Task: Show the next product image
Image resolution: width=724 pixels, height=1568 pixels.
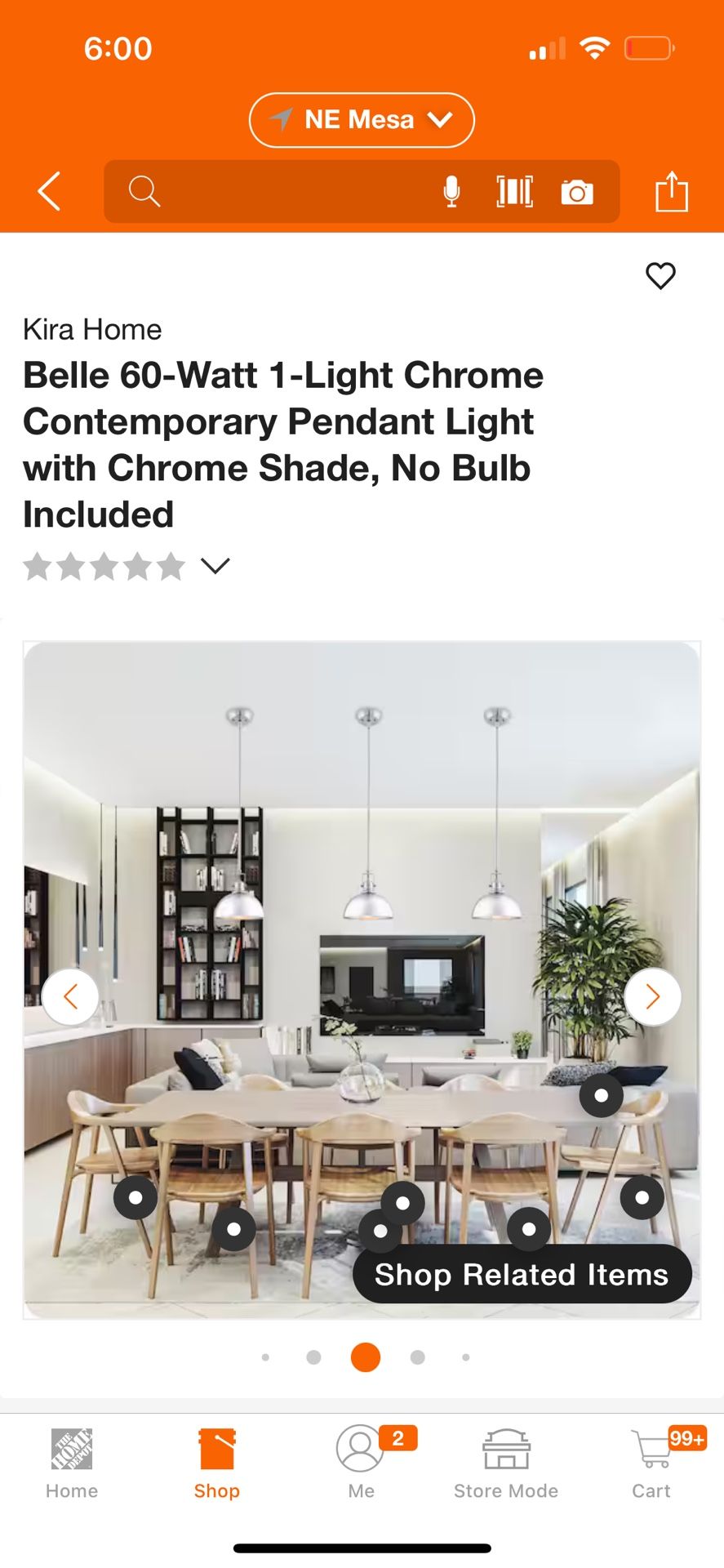Action: [x=652, y=996]
